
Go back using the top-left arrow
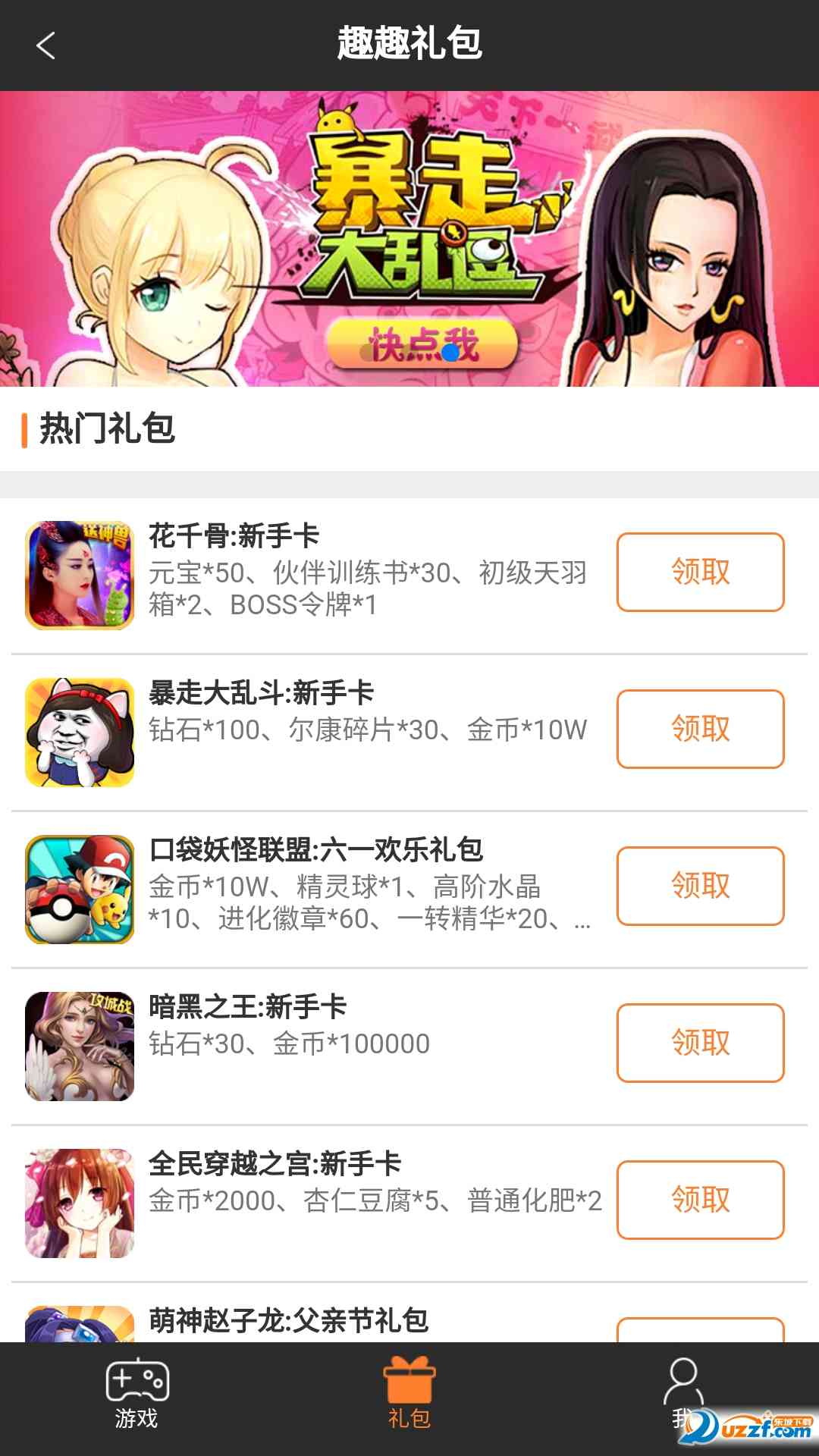46,45
